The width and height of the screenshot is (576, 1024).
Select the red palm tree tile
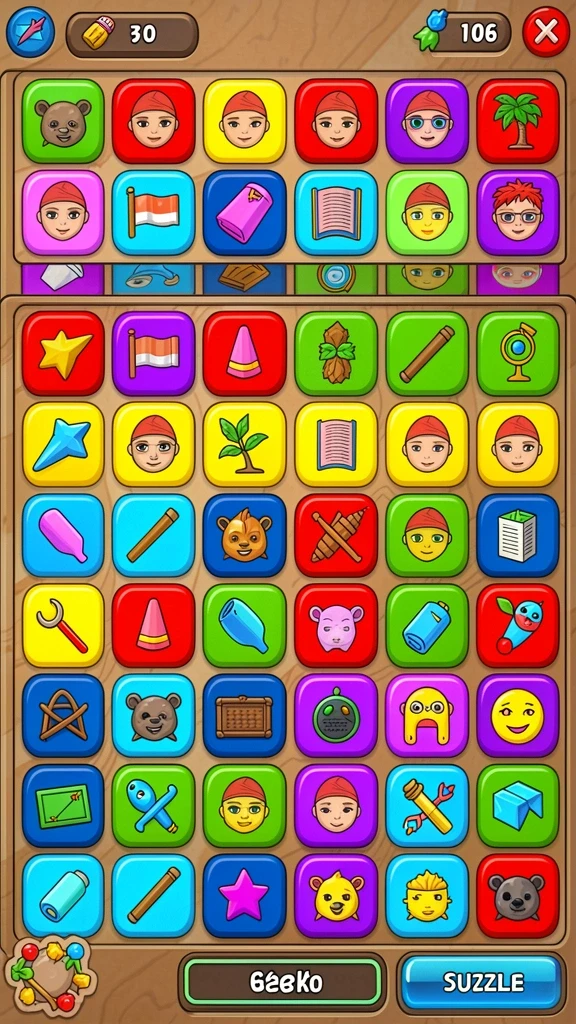[518, 121]
